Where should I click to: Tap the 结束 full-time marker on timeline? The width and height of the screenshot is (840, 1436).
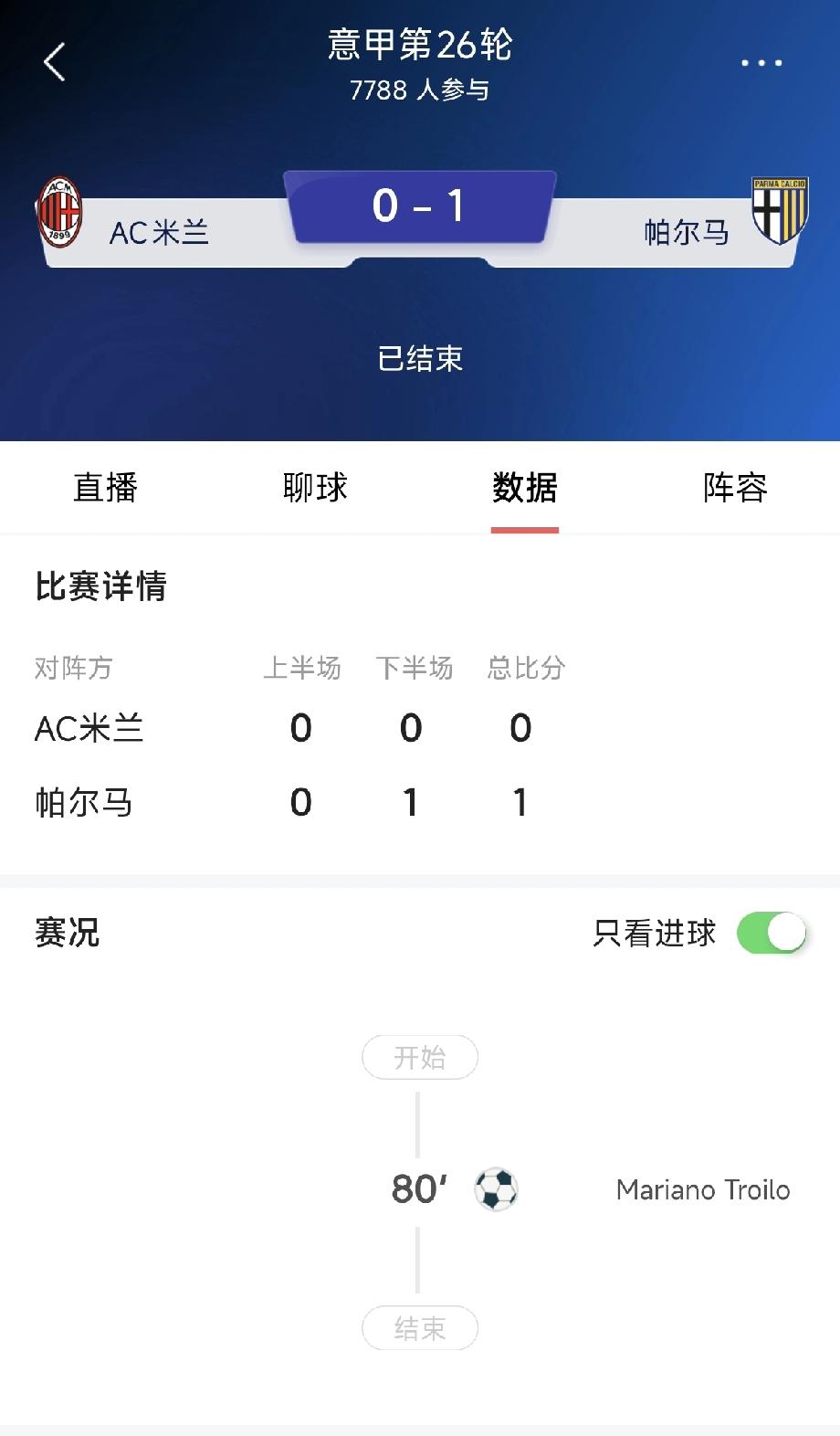(x=420, y=1328)
